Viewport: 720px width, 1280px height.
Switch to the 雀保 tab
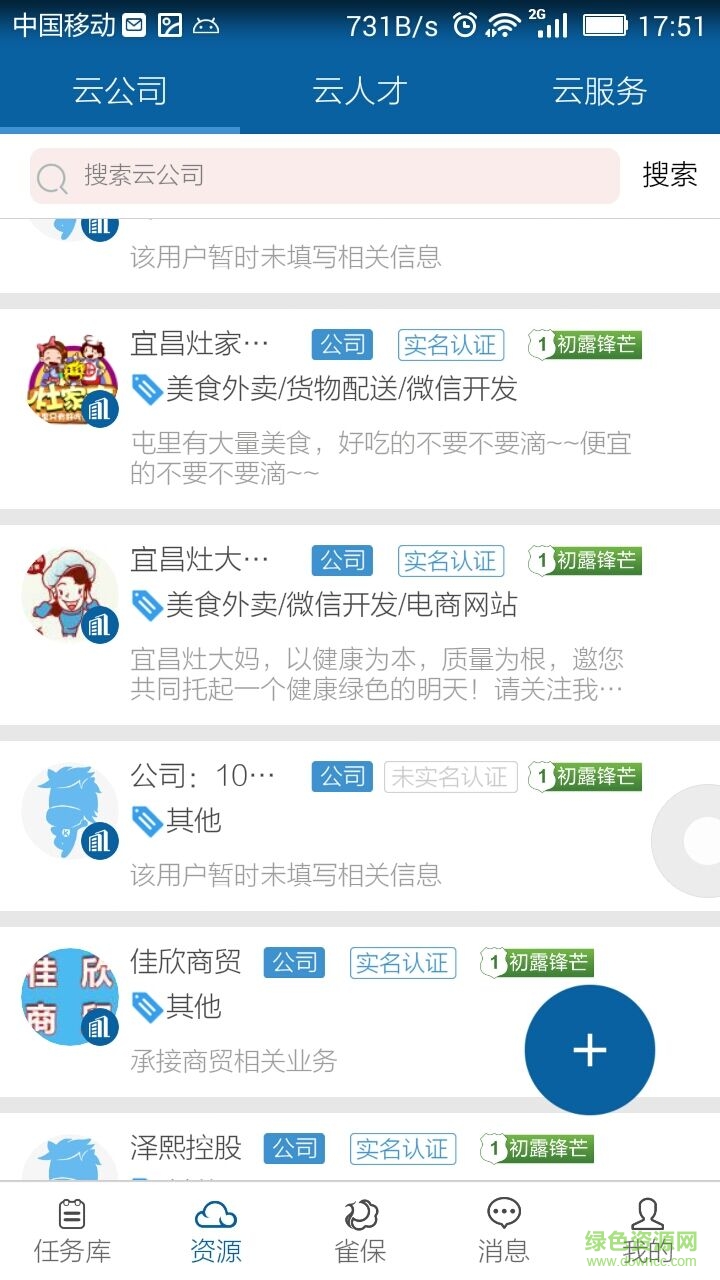point(360,1231)
